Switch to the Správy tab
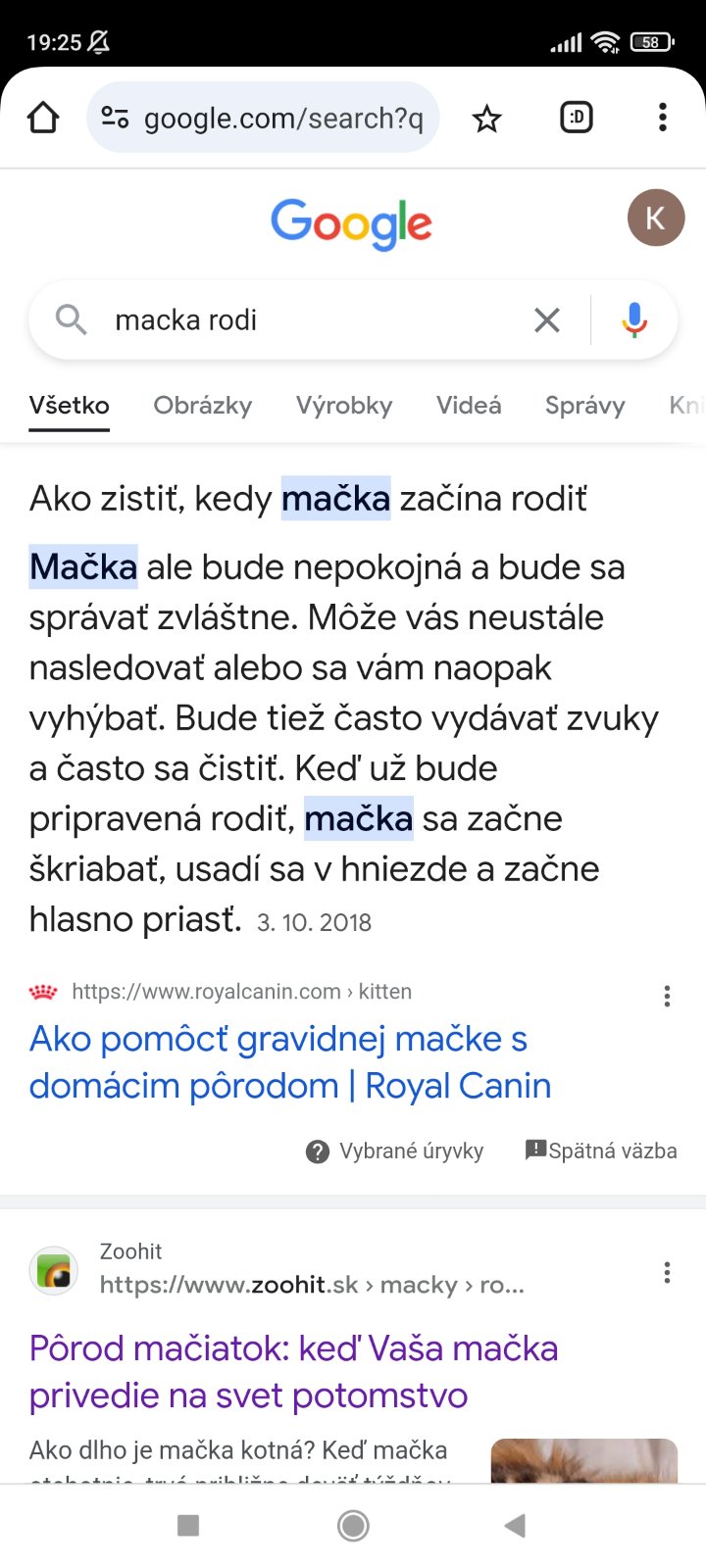 click(585, 406)
